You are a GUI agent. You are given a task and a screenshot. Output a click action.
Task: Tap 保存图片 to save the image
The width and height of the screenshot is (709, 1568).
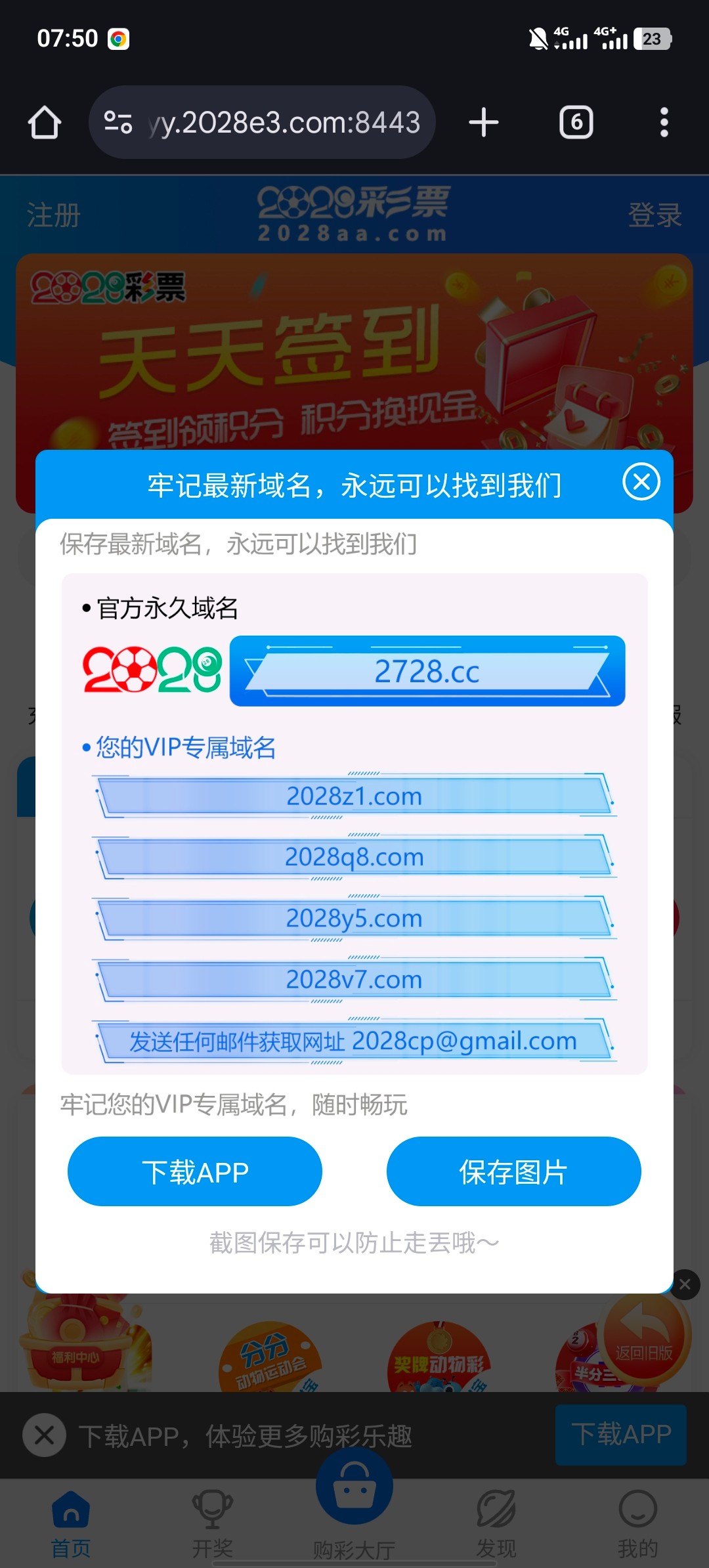tap(513, 1172)
